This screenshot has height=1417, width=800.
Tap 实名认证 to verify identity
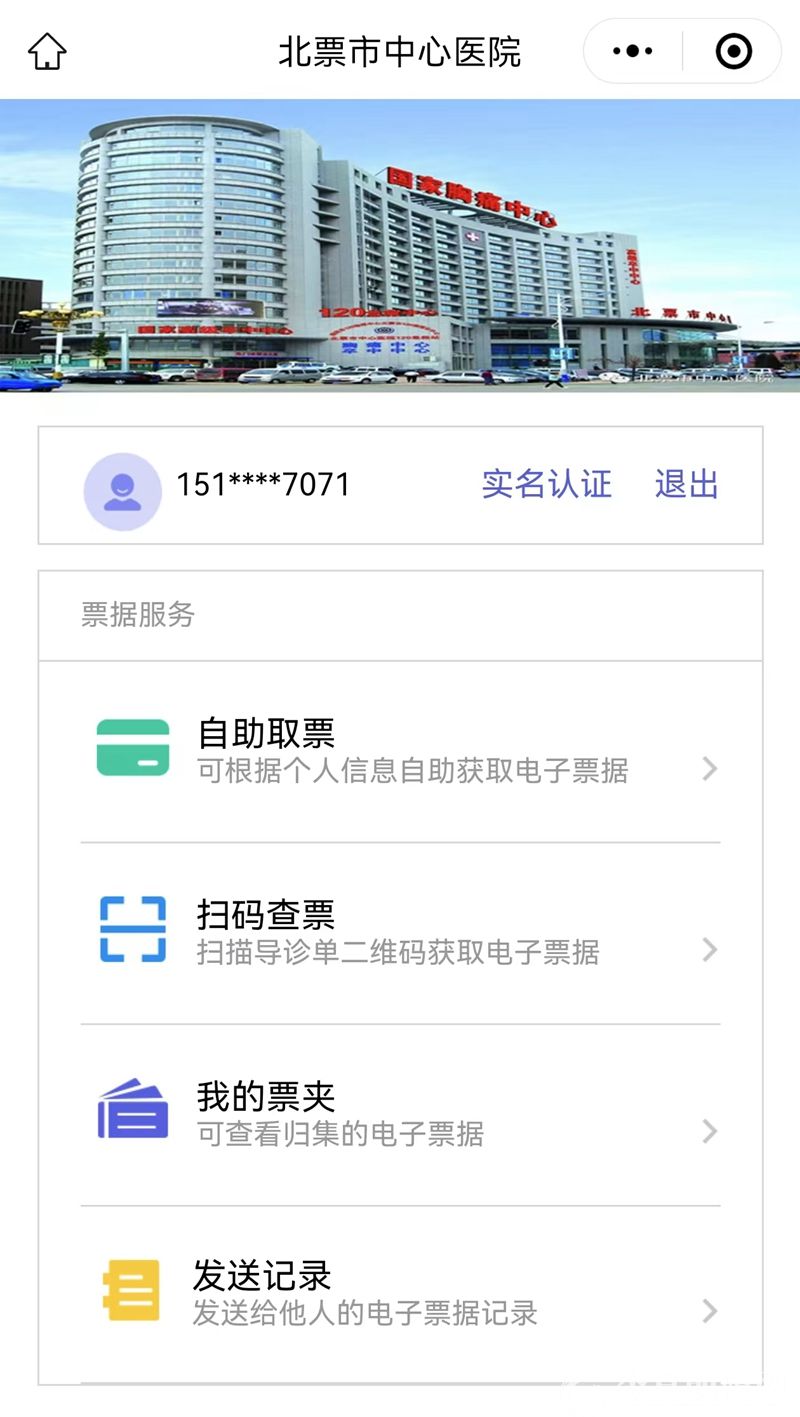coord(546,484)
